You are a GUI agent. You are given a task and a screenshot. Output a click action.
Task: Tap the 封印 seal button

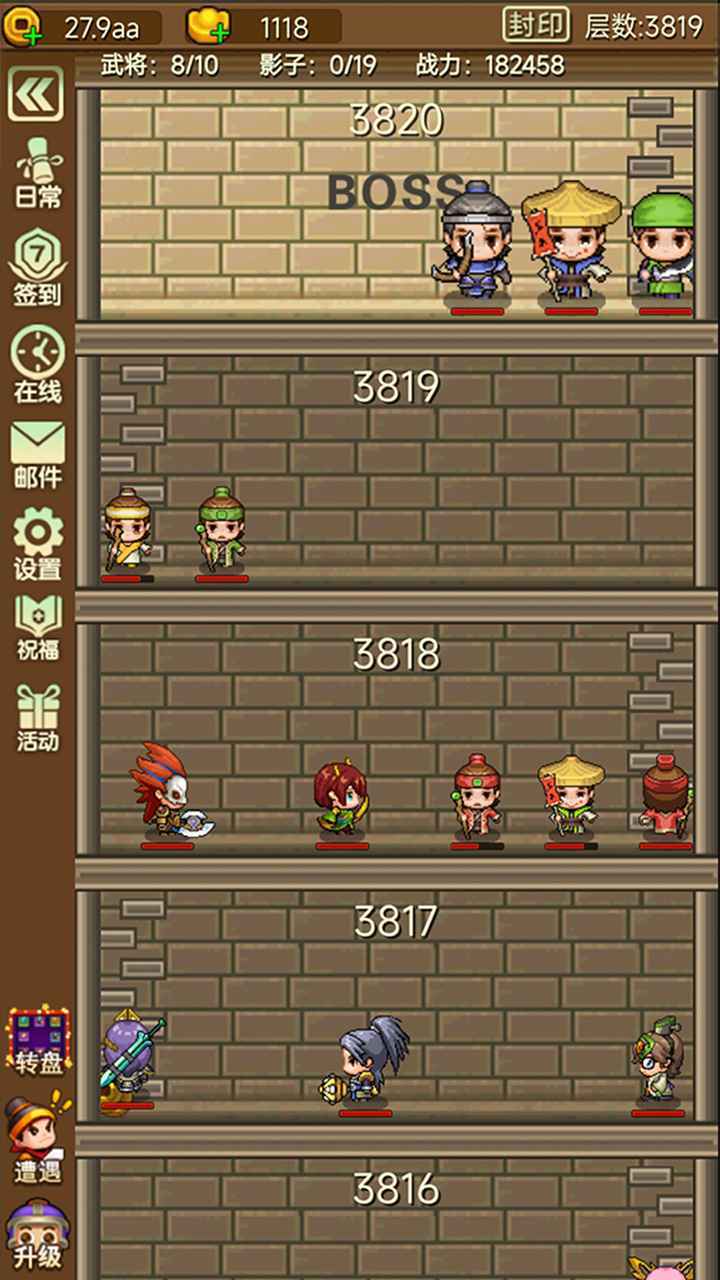point(536,26)
